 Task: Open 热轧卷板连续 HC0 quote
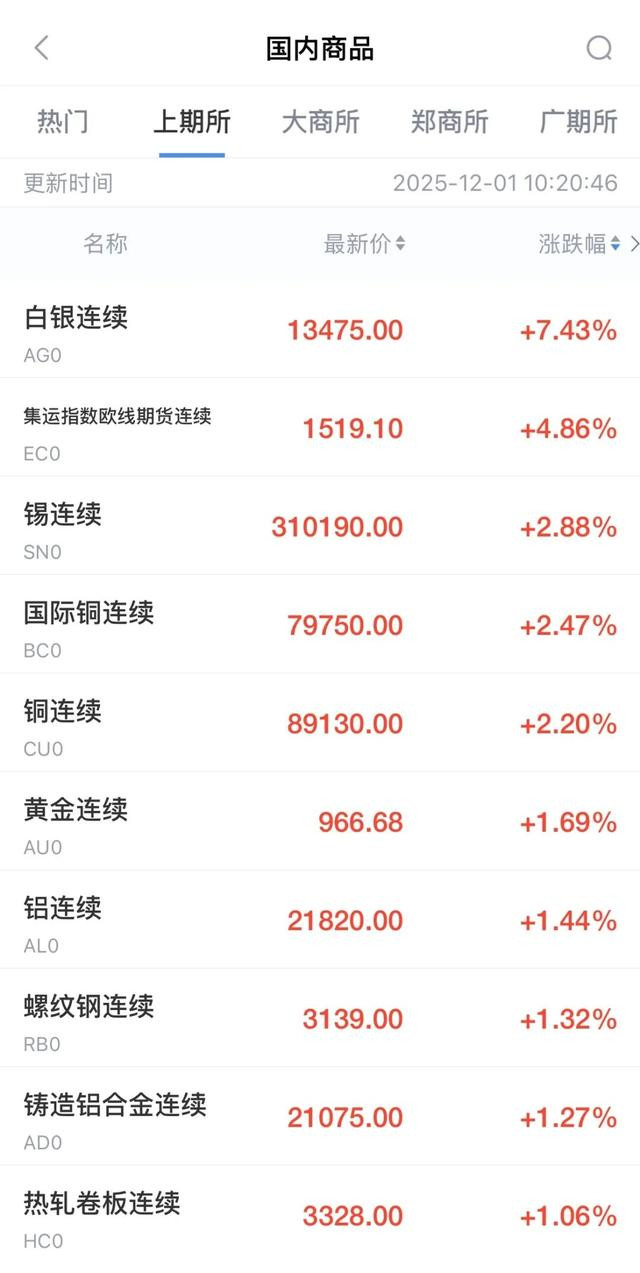pyautogui.click(x=320, y=1215)
